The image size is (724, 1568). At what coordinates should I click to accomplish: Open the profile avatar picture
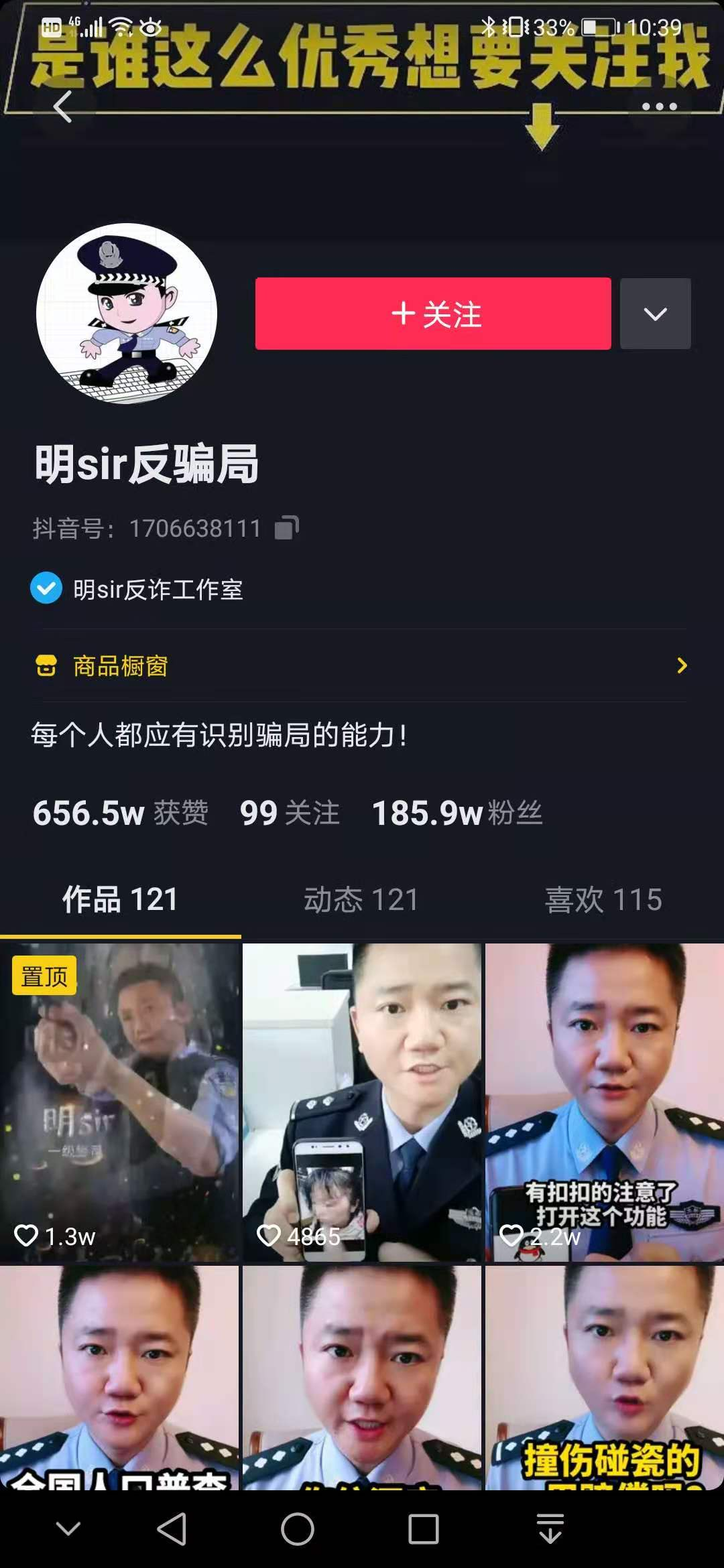127,314
